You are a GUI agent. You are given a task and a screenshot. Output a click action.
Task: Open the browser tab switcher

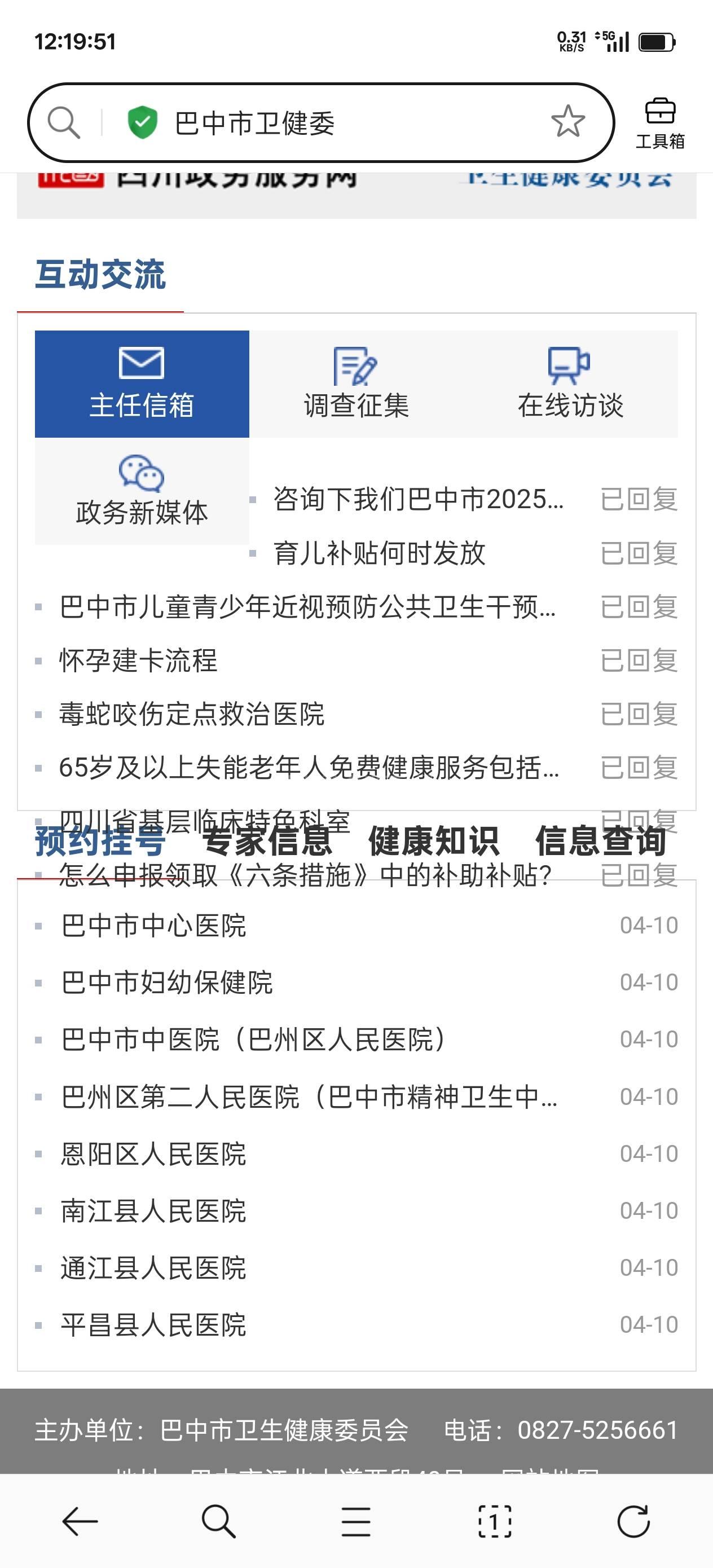494,1522
